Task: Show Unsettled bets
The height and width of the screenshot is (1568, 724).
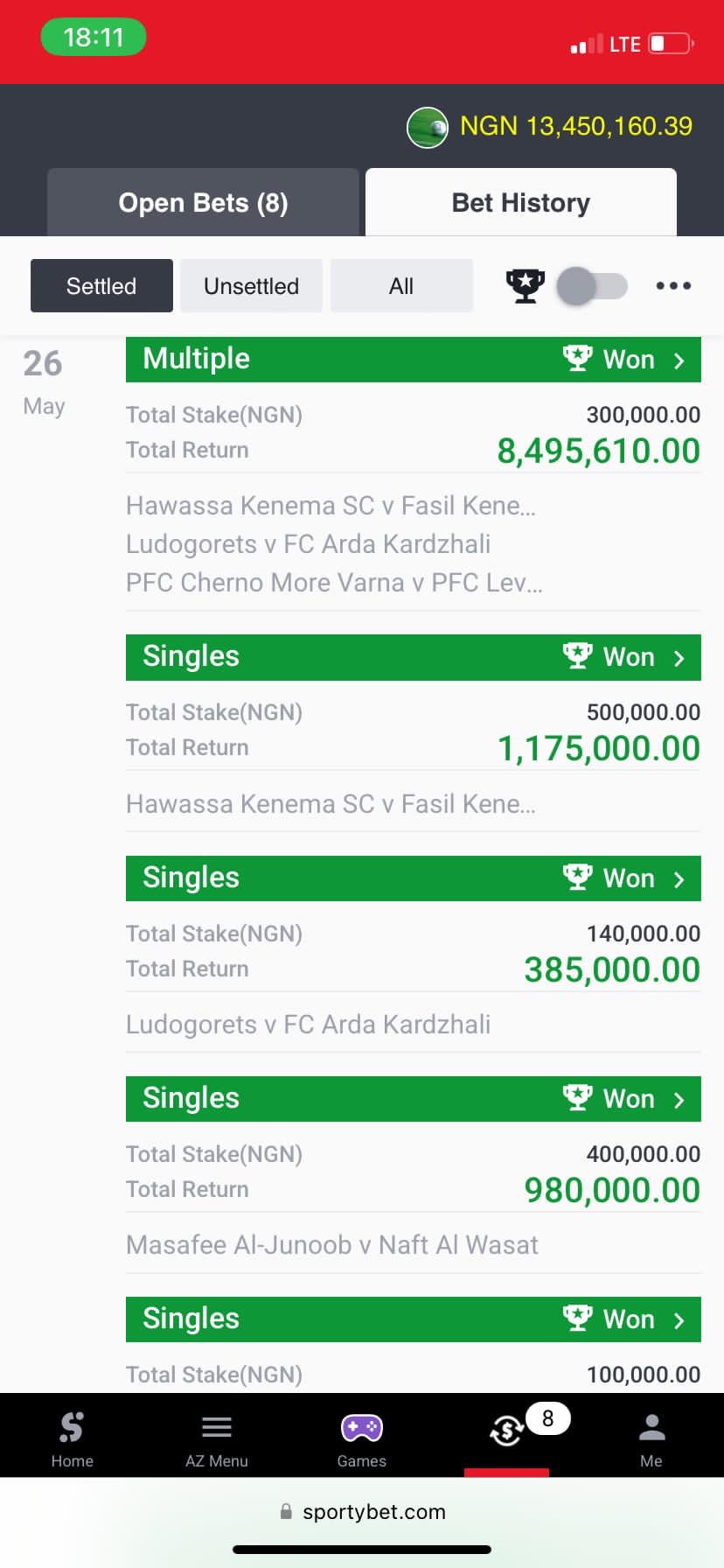Action: coord(251,286)
